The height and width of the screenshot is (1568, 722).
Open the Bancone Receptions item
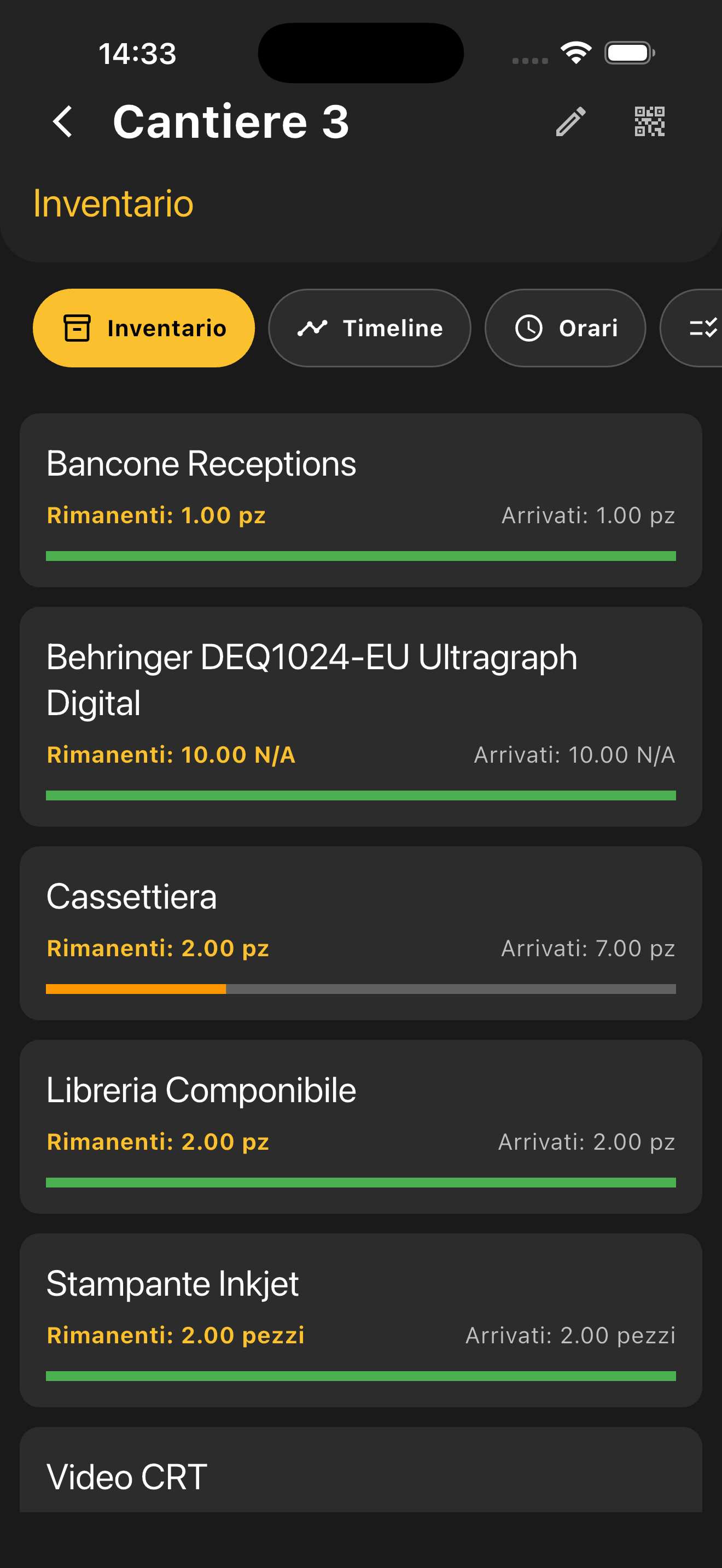pyautogui.click(x=361, y=499)
